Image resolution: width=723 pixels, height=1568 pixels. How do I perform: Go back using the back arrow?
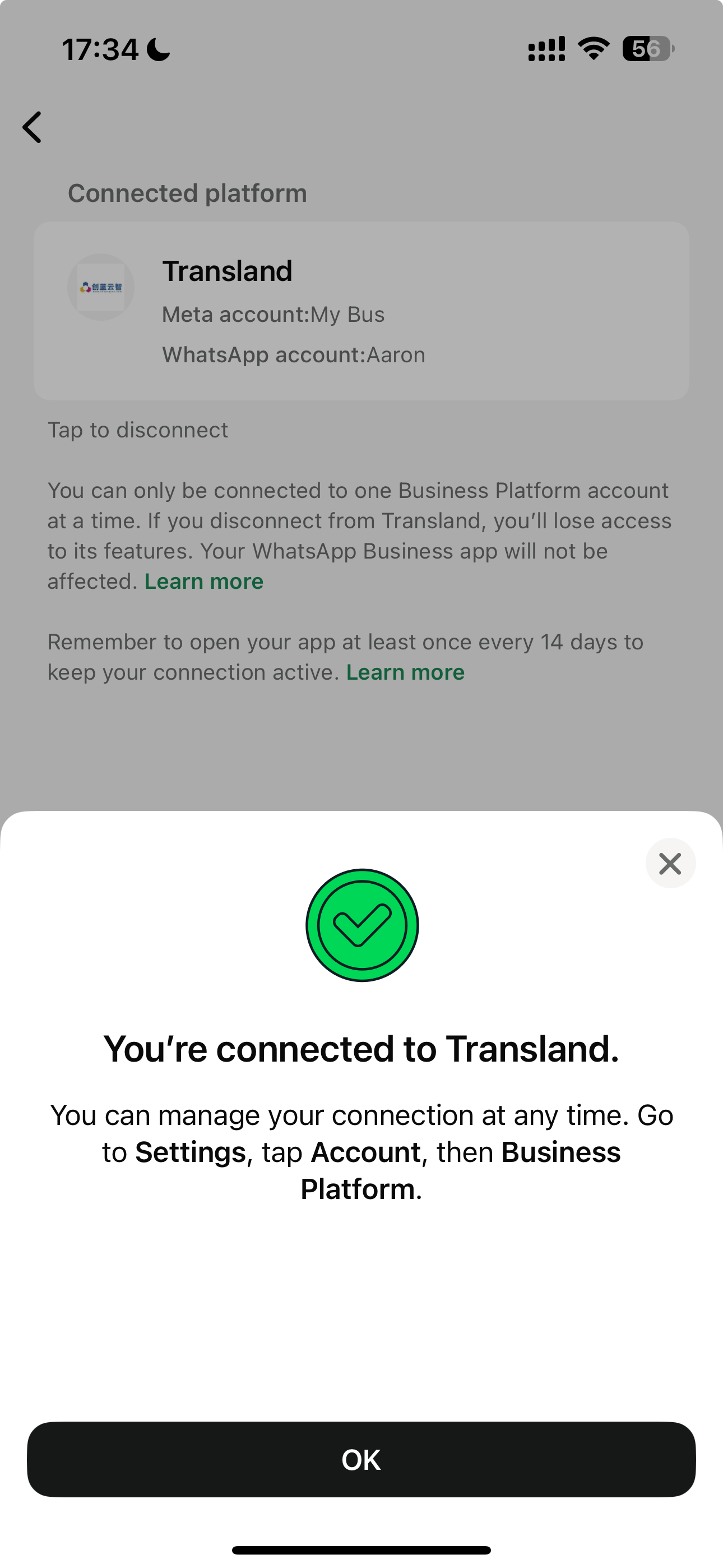(x=33, y=127)
